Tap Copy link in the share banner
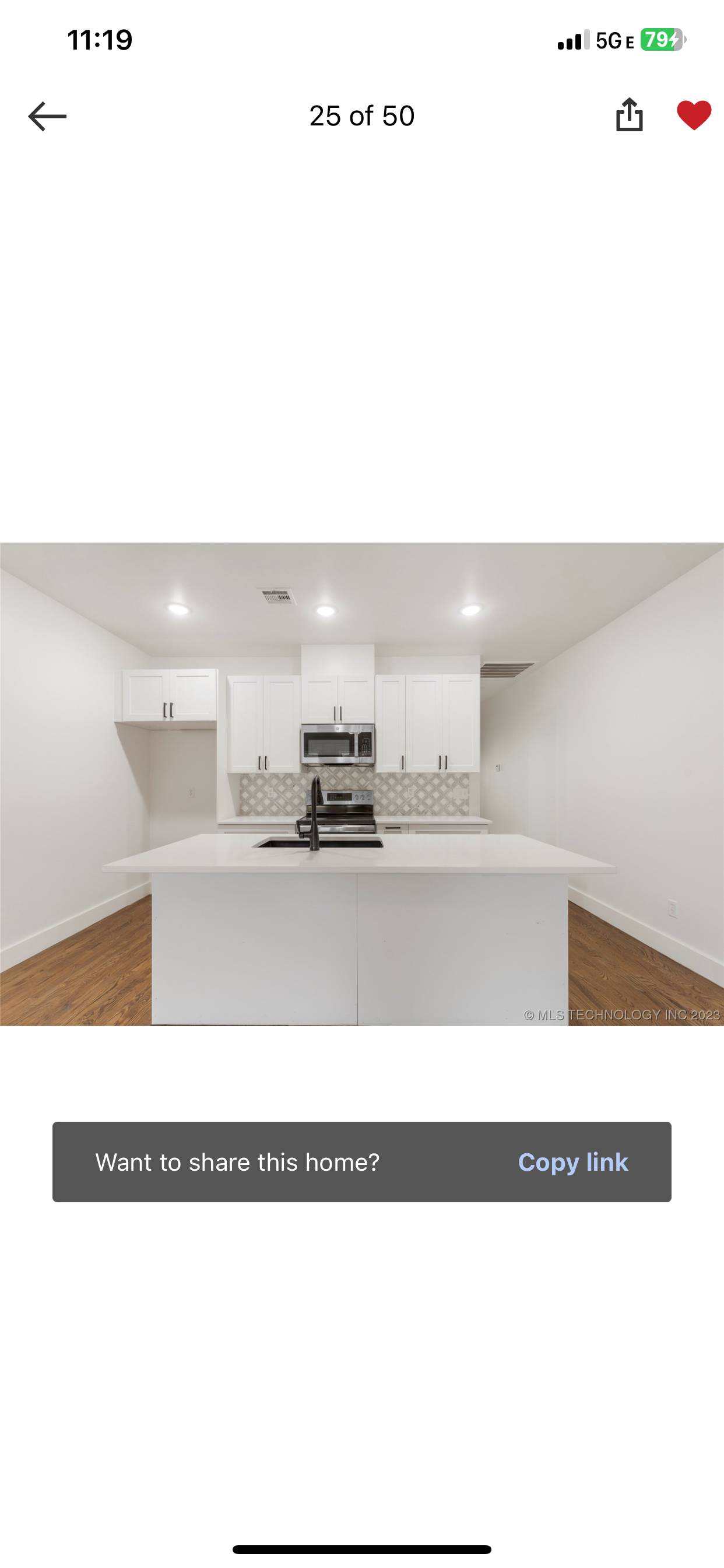Image resolution: width=724 pixels, height=1568 pixels. (x=572, y=1162)
